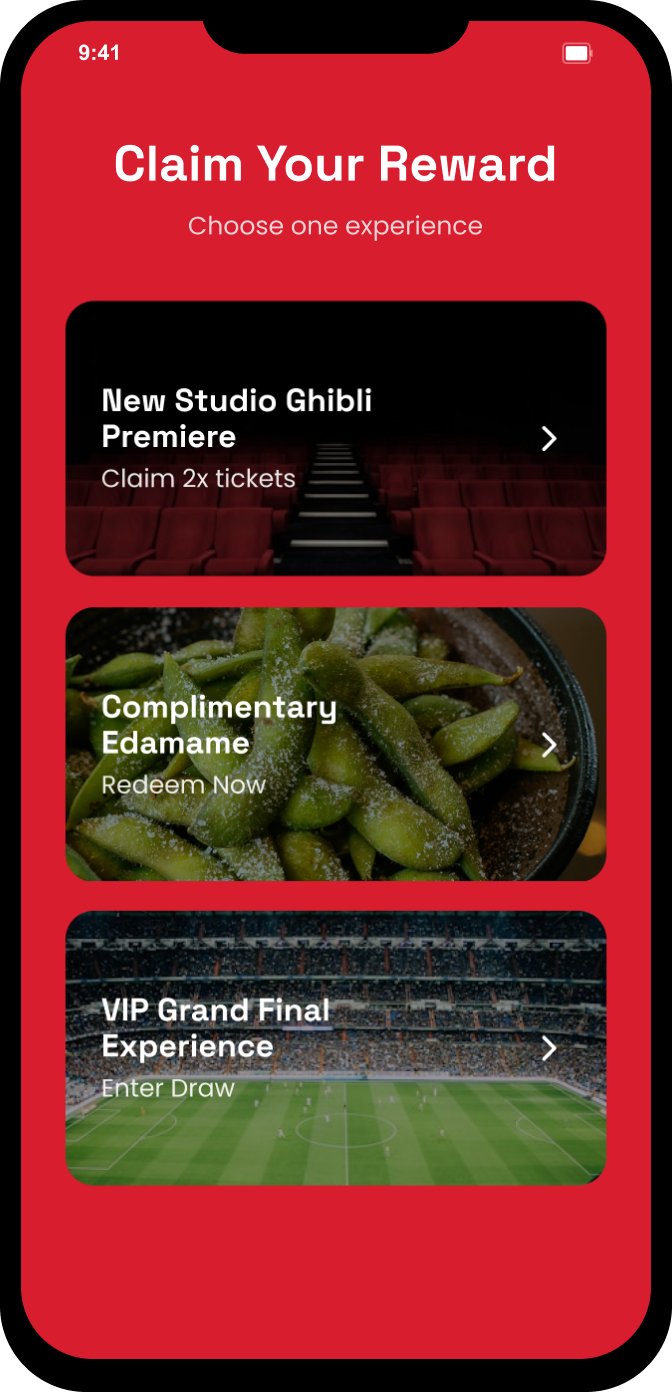Open the New Studio Ghibli Premiere reward card
The width and height of the screenshot is (672, 1392).
click(x=335, y=438)
